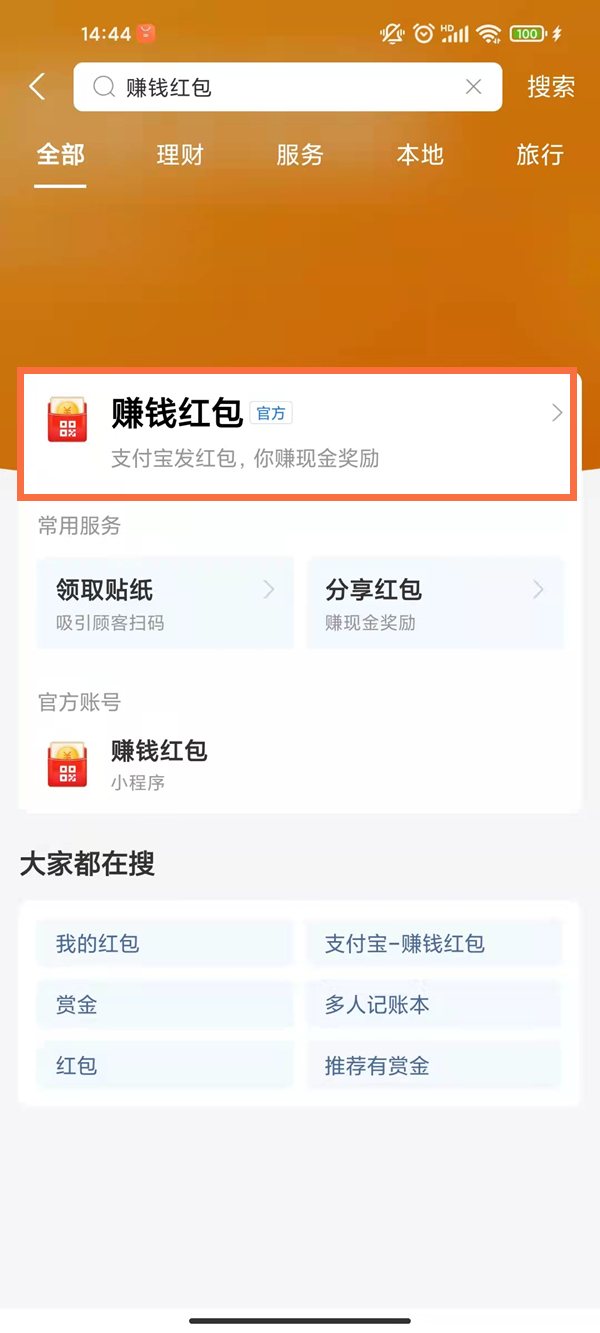The height and width of the screenshot is (1333, 600).
Task: Clear the search text with X
Action: [474, 88]
